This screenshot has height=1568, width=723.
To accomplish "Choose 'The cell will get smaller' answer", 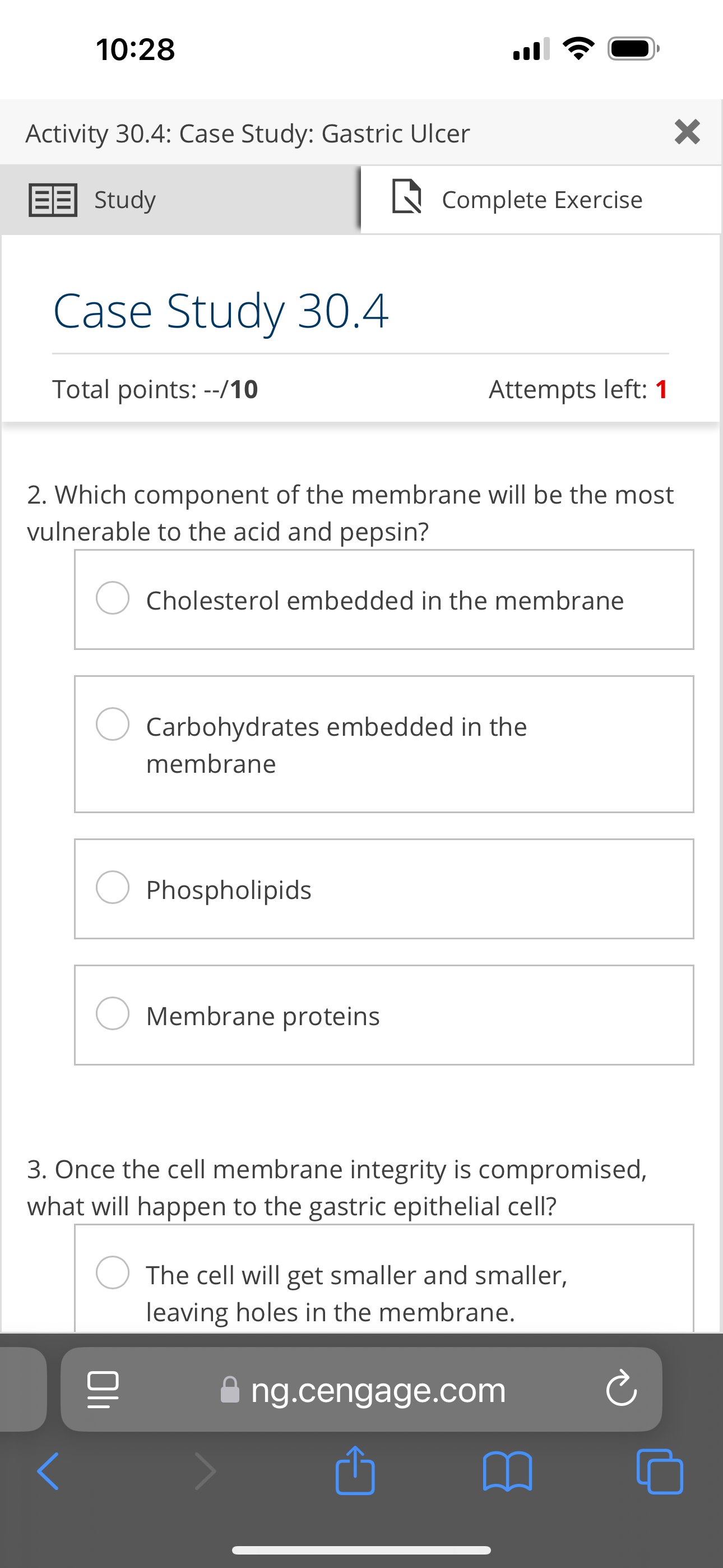I will [113, 1272].
